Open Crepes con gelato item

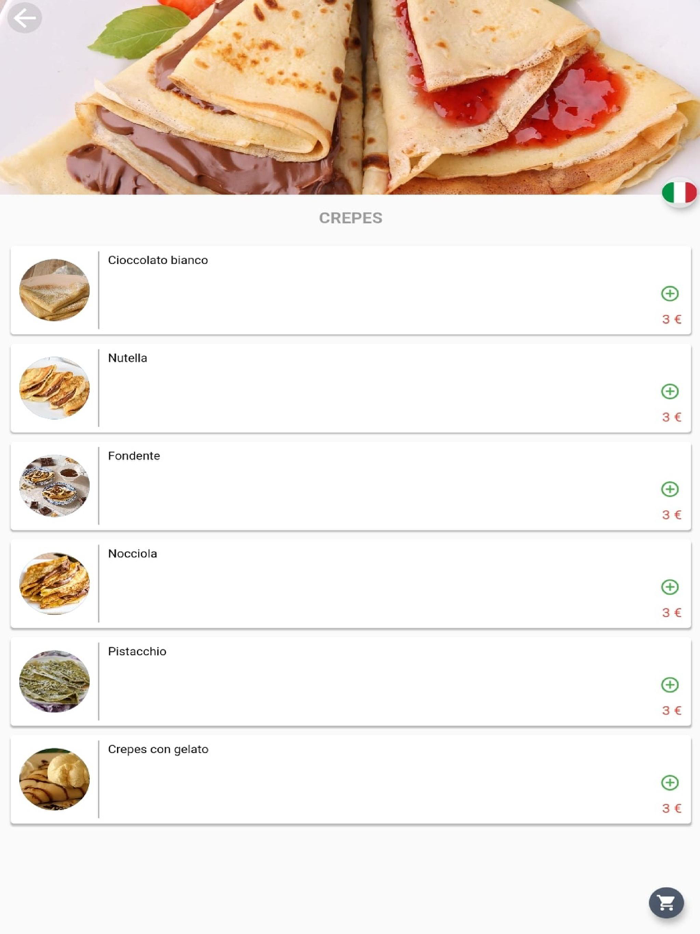(350, 780)
